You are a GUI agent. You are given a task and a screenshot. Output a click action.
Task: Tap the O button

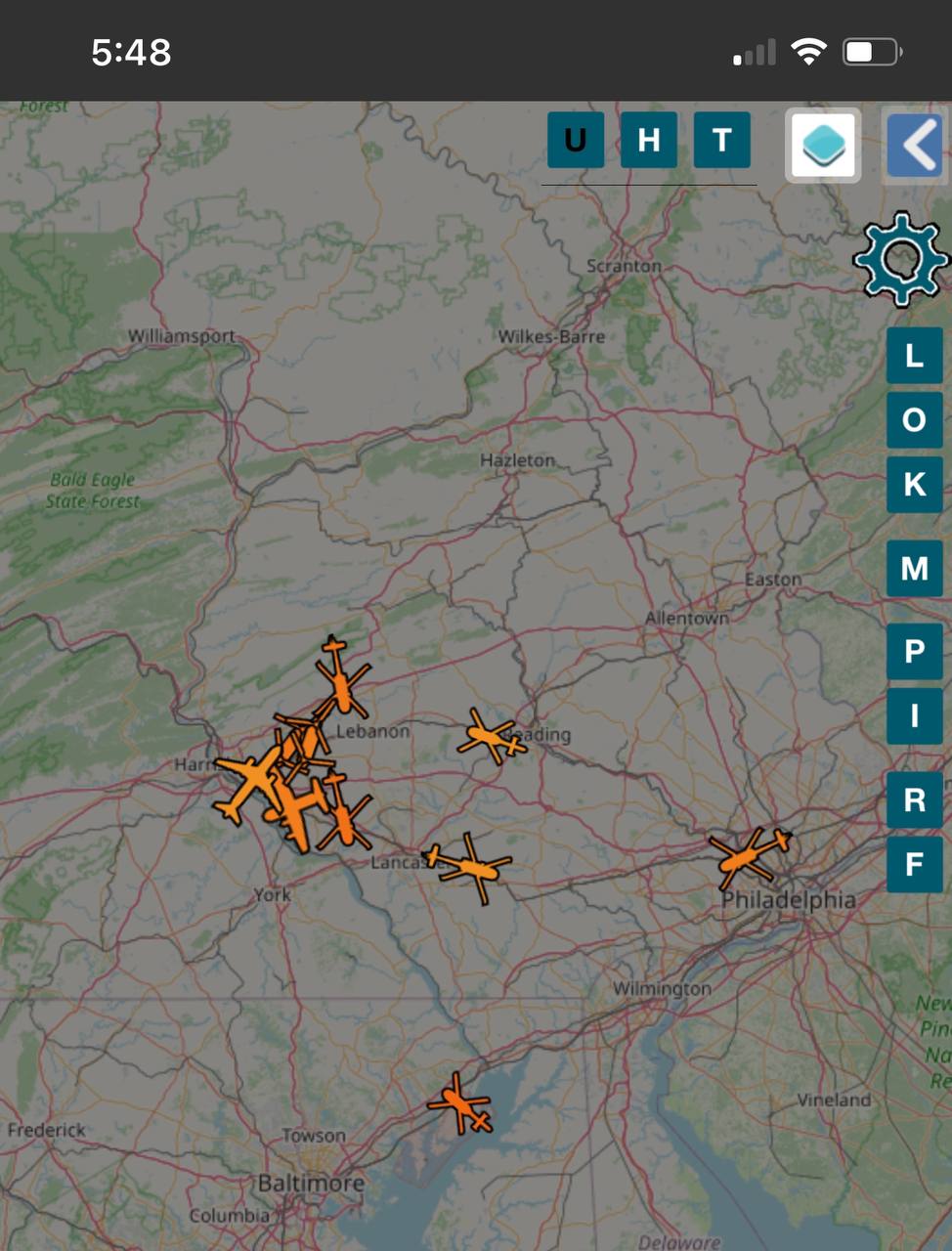pyautogui.click(x=914, y=419)
